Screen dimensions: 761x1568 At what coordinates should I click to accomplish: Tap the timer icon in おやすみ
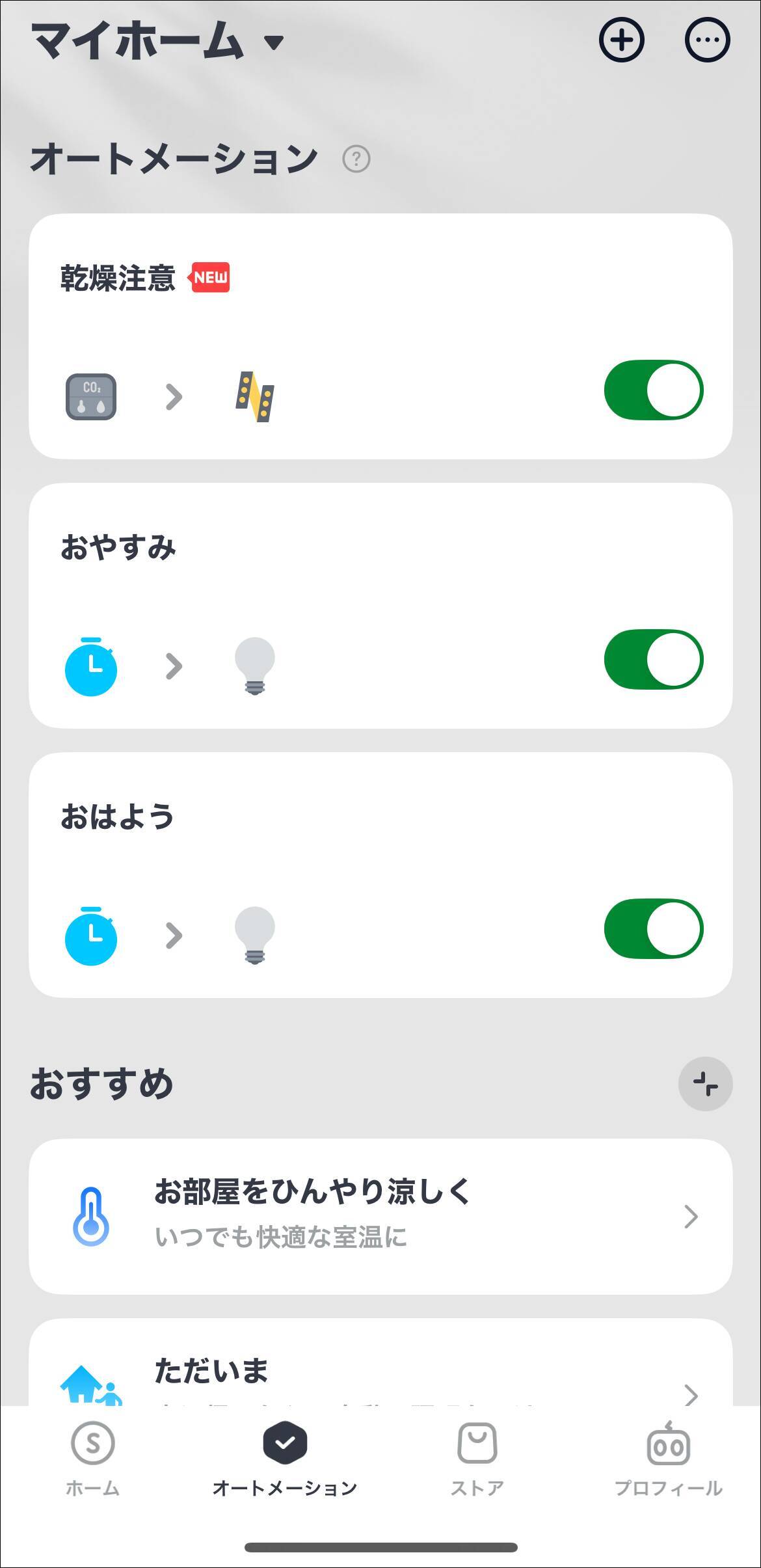click(91, 668)
